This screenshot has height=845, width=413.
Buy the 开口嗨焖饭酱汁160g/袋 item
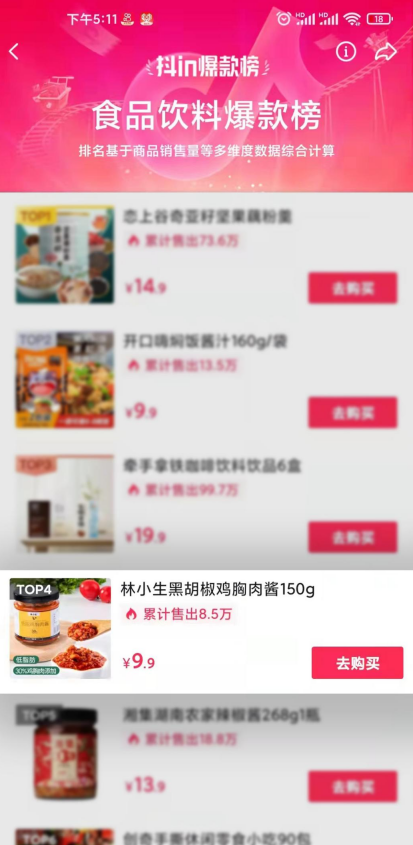[353, 412]
